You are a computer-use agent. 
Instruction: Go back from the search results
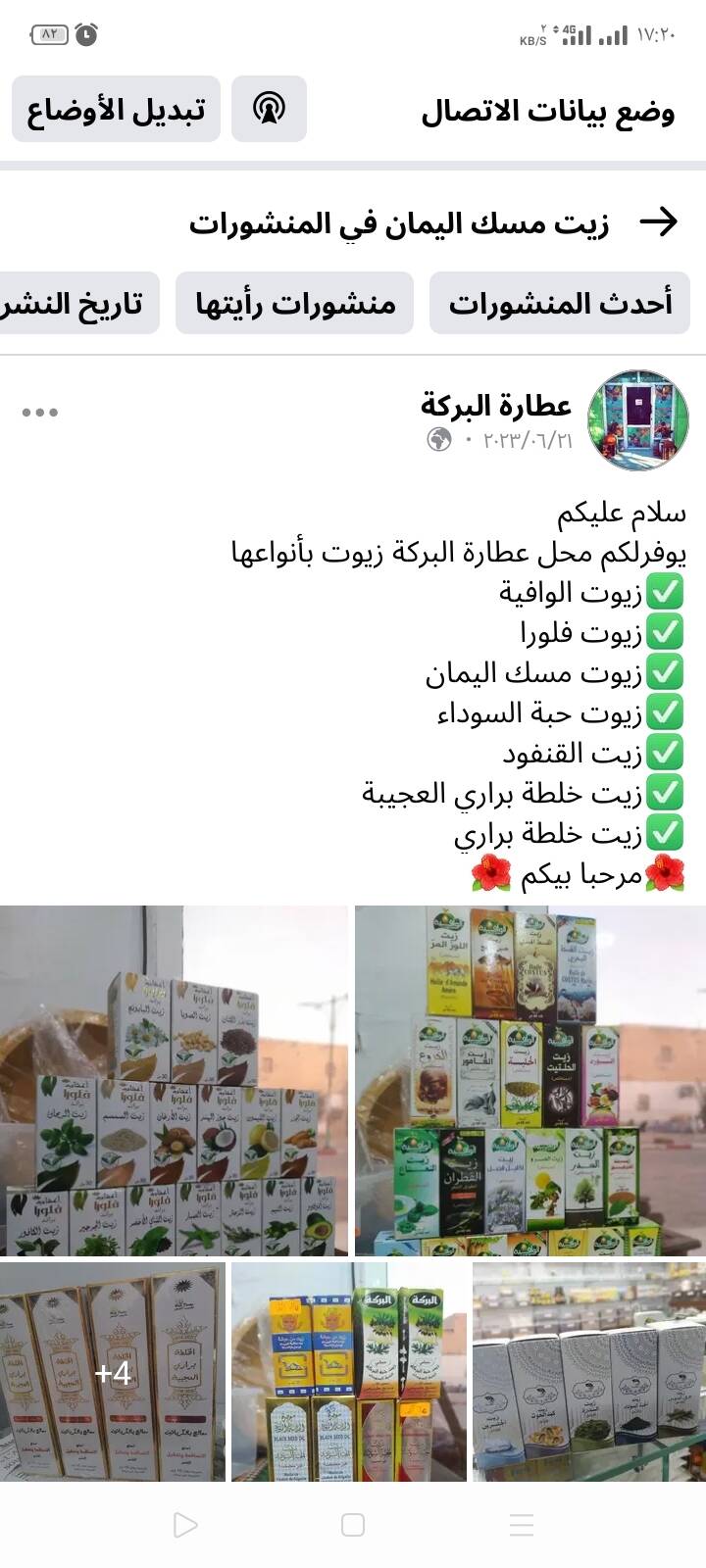coord(658,222)
